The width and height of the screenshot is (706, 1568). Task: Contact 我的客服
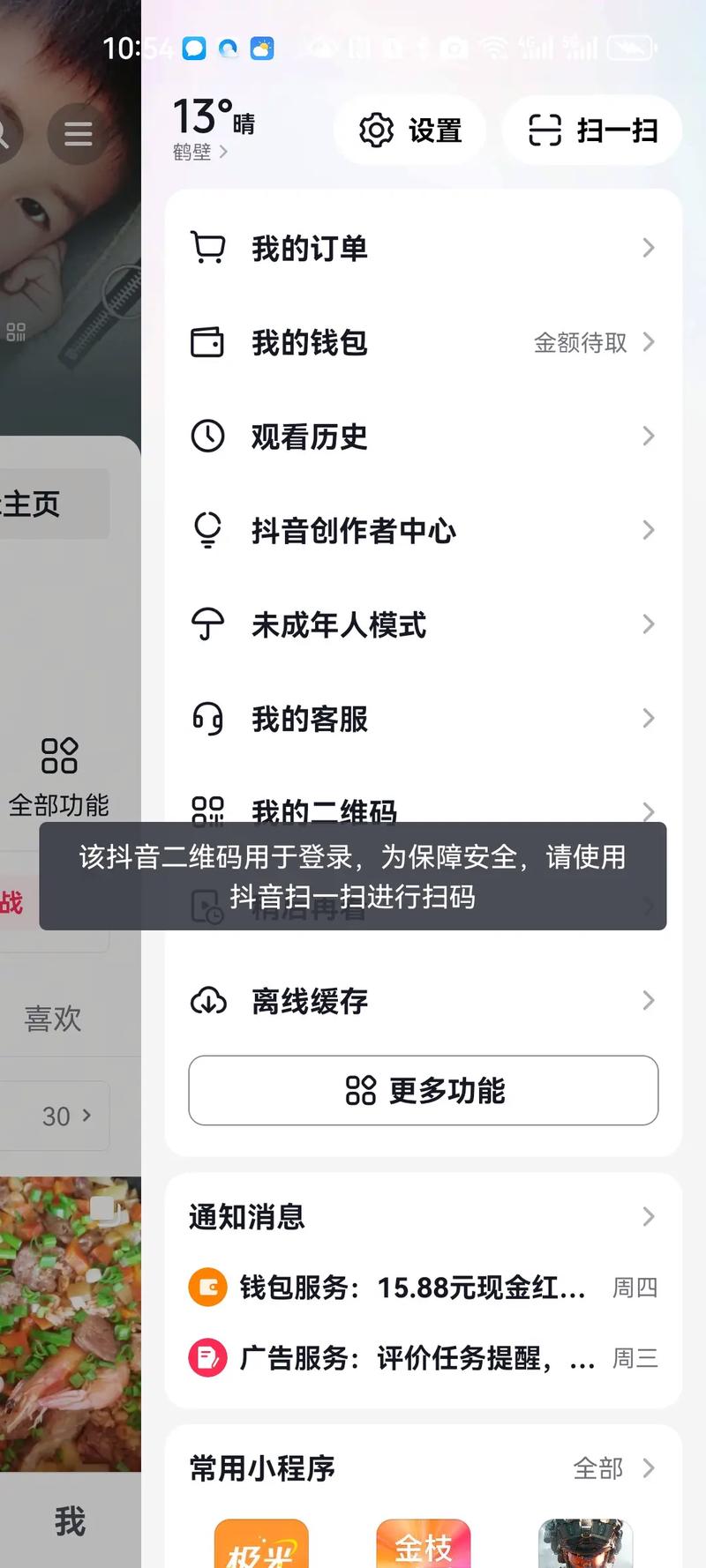point(424,720)
